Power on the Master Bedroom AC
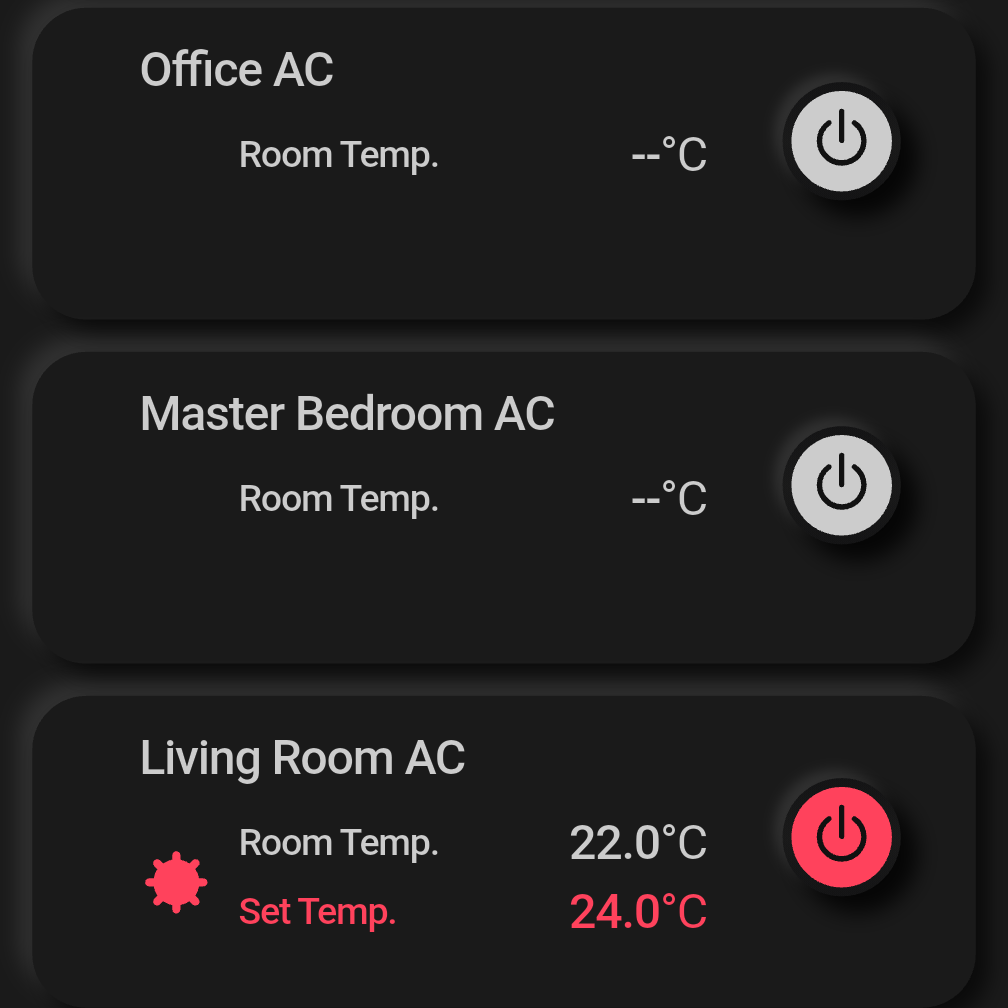Image resolution: width=1008 pixels, height=1008 pixels. [841, 484]
